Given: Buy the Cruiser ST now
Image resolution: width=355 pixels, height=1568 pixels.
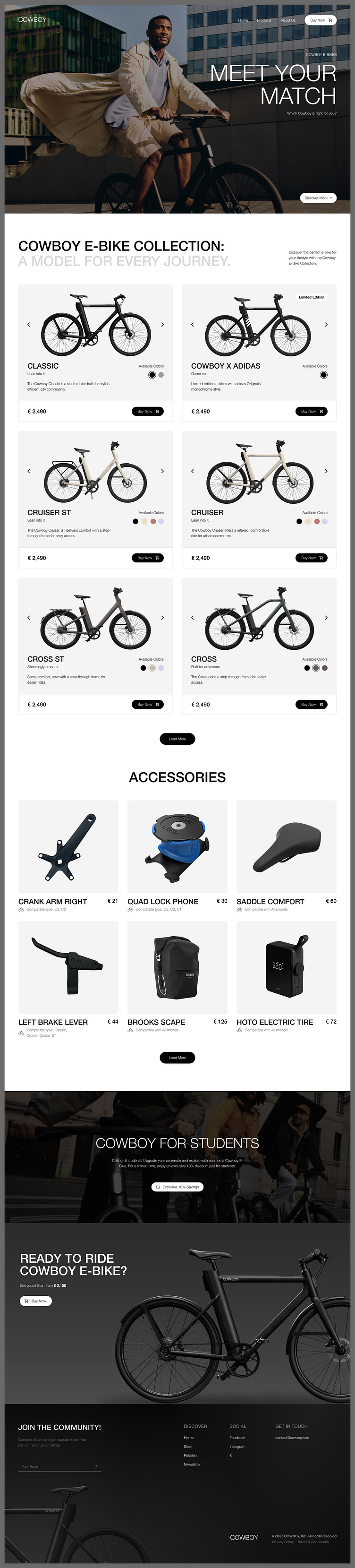Looking at the screenshot, I should click(x=148, y=558).
